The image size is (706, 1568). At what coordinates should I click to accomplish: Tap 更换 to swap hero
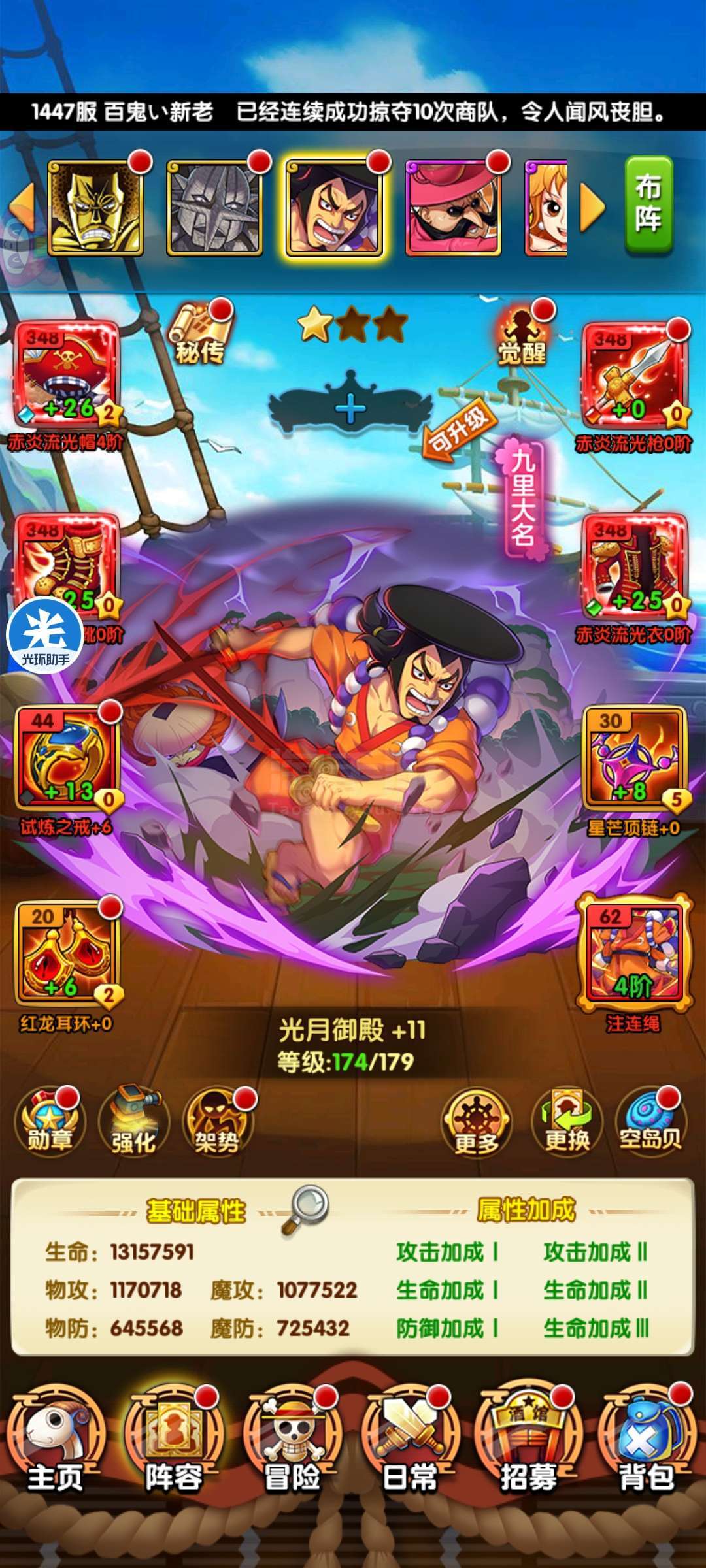pyautogui.click(x=567, y=1122)
